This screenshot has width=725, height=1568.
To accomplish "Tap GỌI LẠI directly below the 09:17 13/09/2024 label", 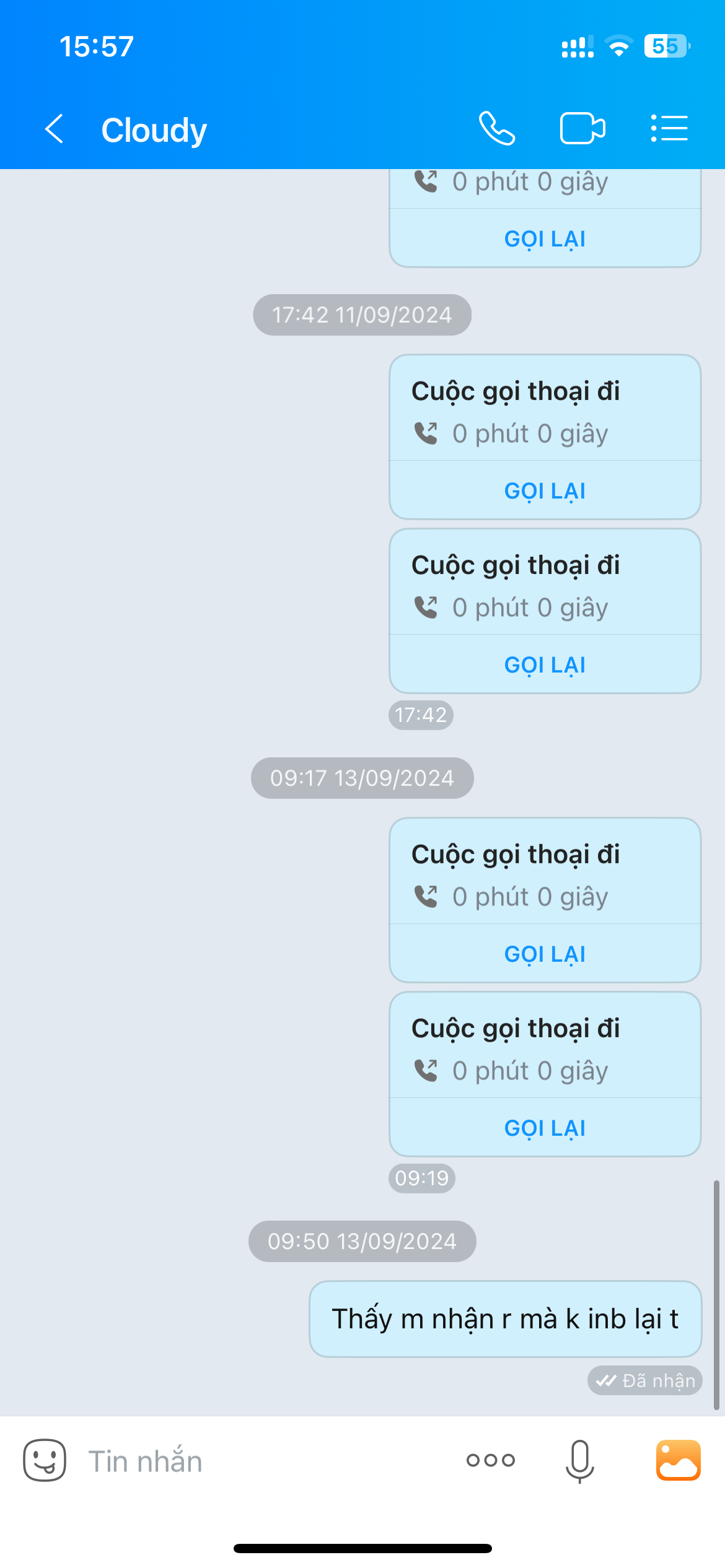I will (x=545, y=954).
